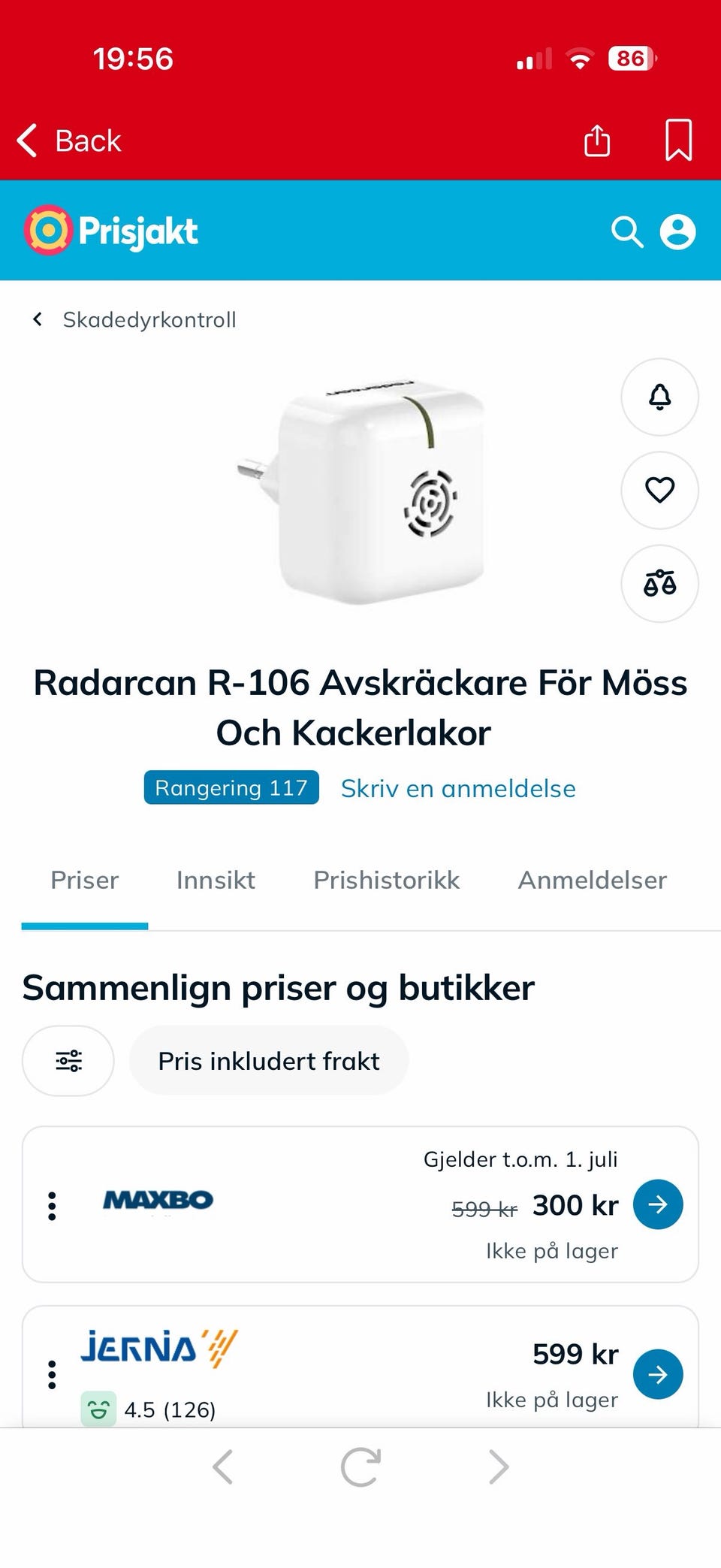Compare product using the scales icon

tap(659, 583)
